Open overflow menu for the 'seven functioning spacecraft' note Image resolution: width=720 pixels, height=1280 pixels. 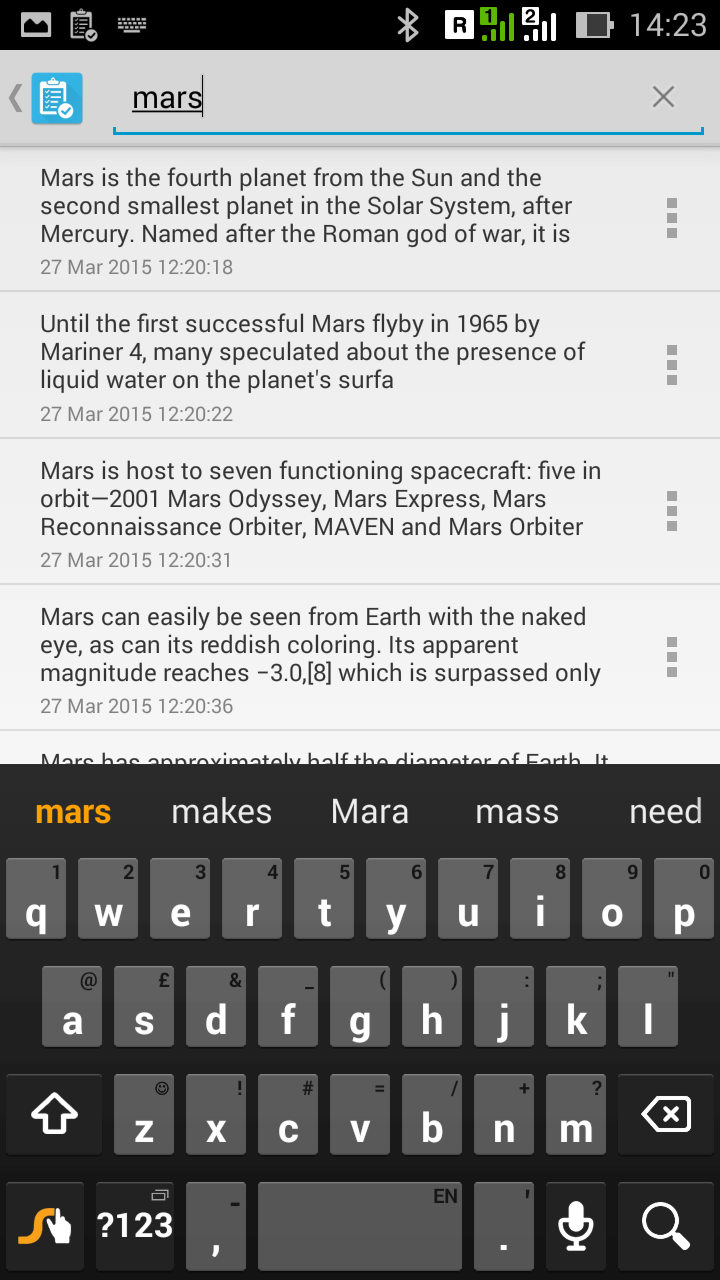[672, 511]
